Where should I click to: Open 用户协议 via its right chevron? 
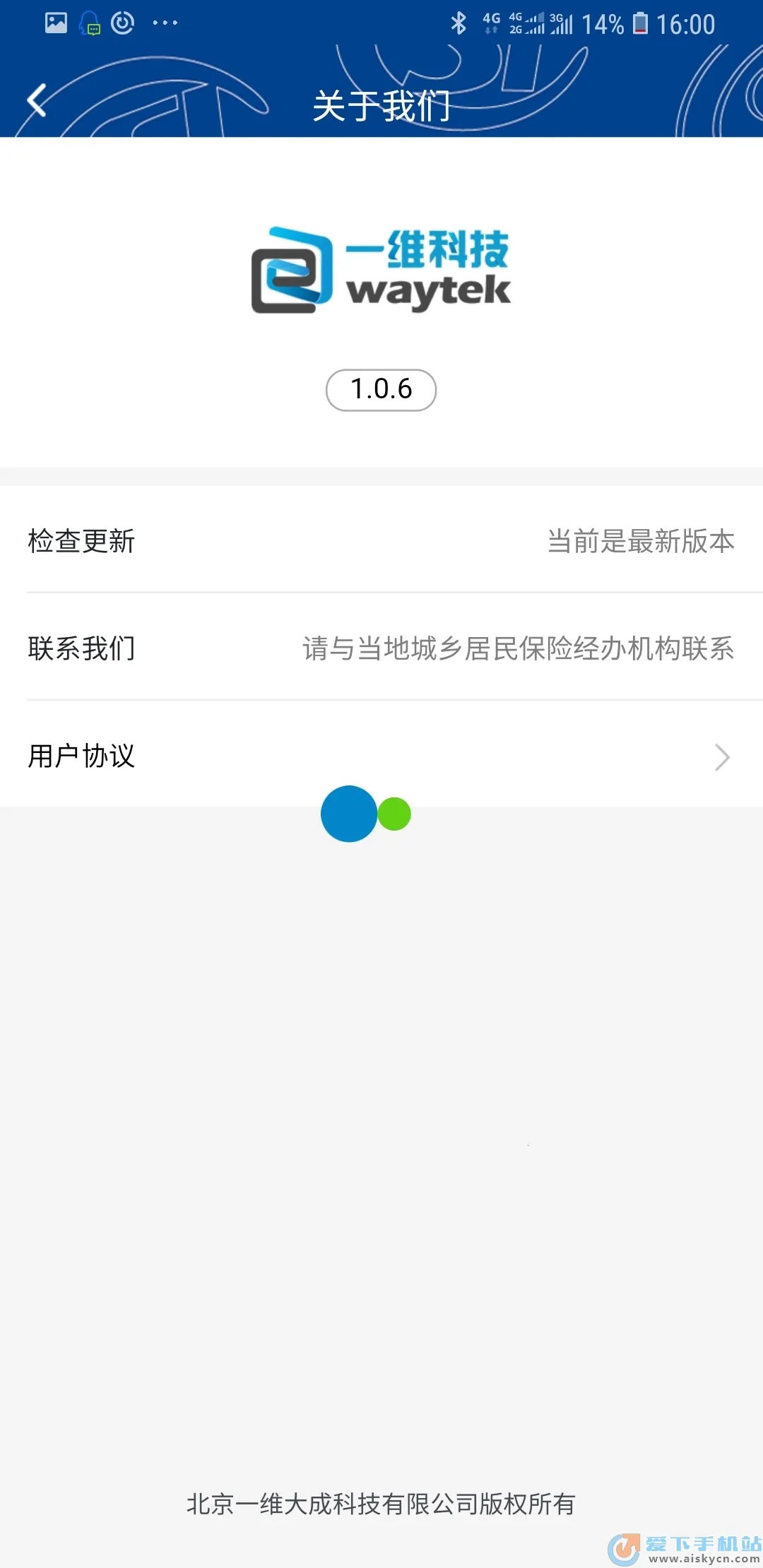pos(721,757)
